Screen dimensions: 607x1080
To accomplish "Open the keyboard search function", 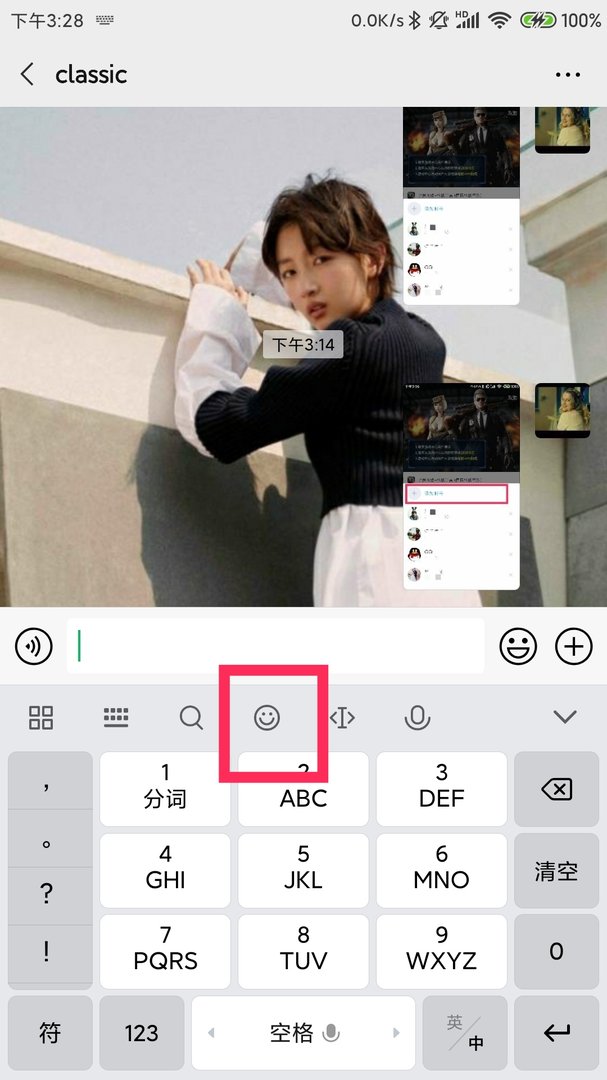I will pos(191,717).
